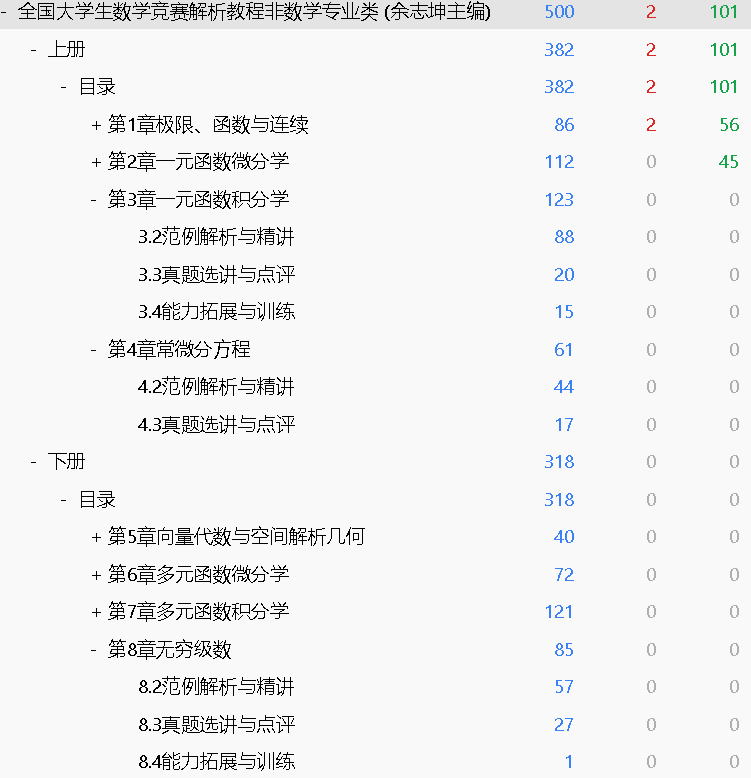Select the 第1章极限、函数与连续 deck name

(208, 125)
